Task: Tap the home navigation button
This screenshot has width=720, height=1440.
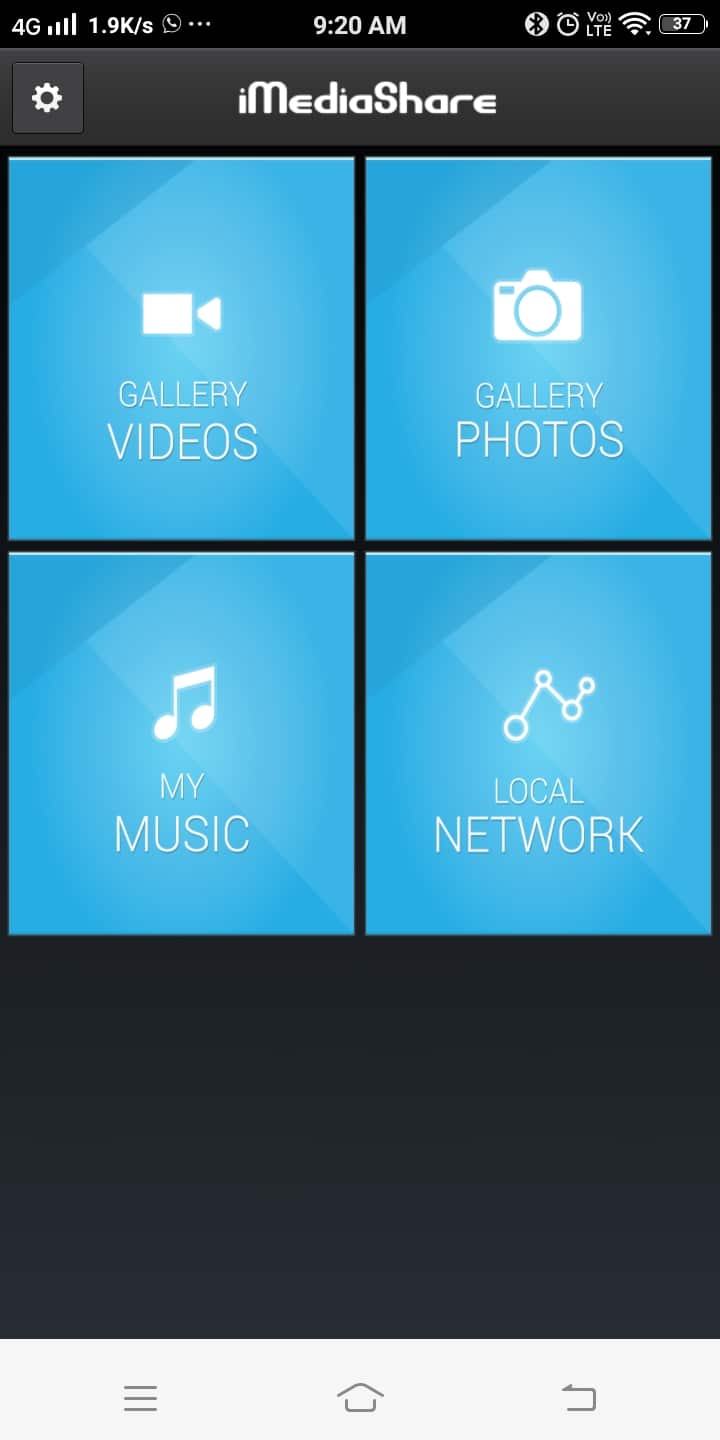Action: [360, 1397]
